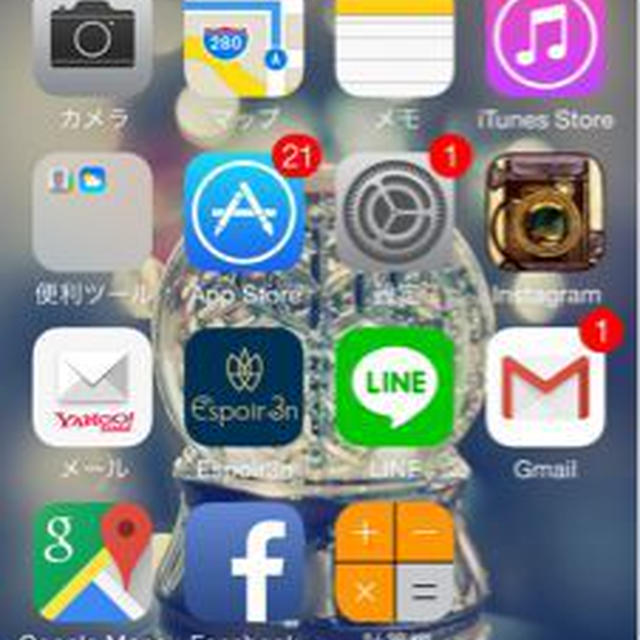
Task: Open the Settings app
Action: (395, 212)
